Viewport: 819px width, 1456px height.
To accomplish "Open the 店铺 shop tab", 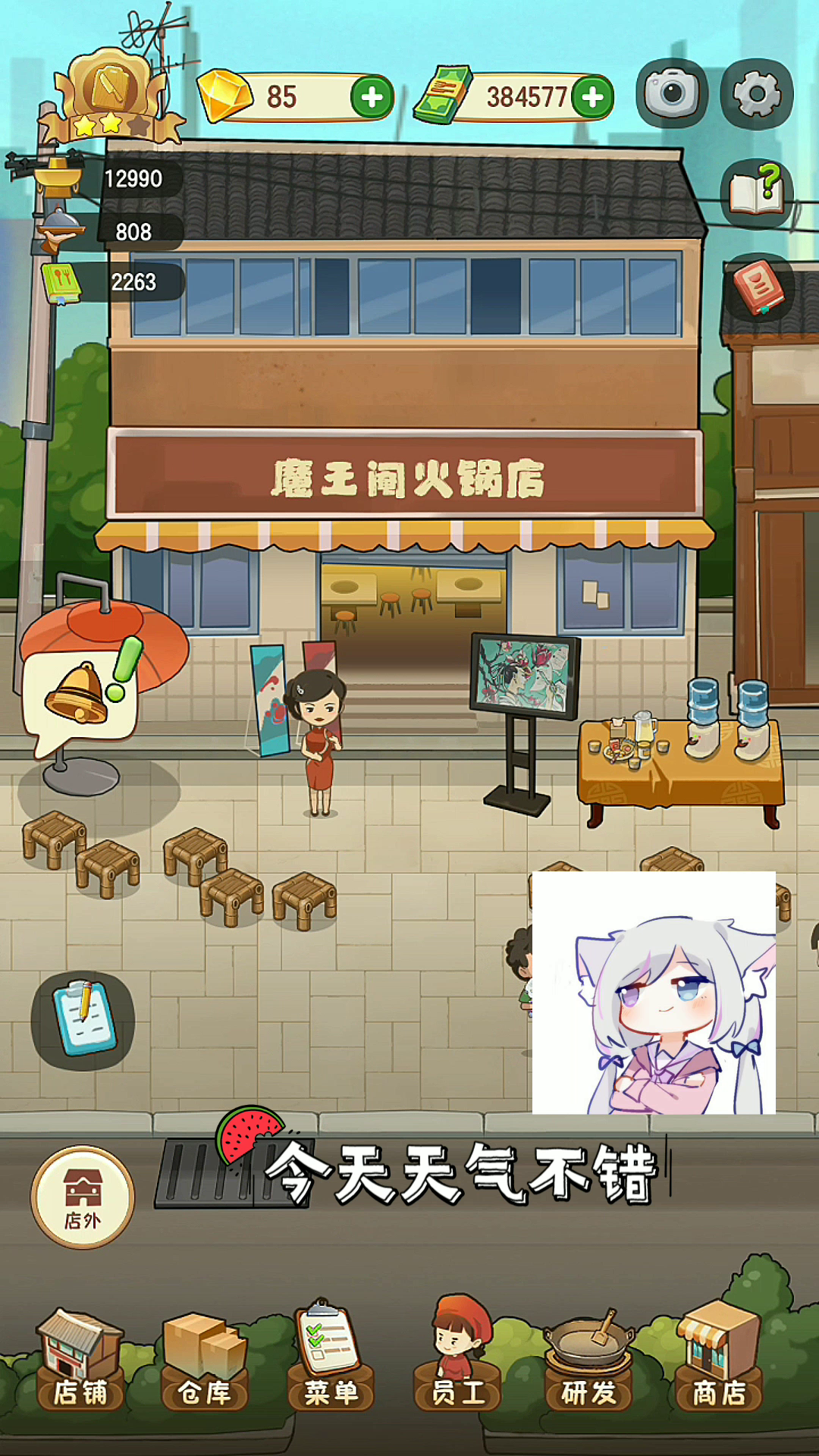I will [80, 1359].
